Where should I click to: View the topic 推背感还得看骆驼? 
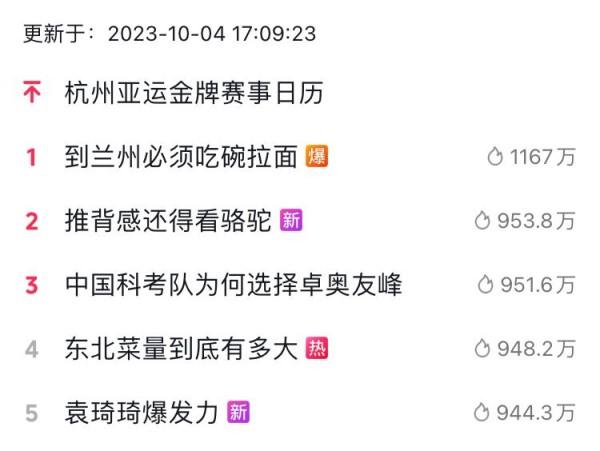[167, 221]
